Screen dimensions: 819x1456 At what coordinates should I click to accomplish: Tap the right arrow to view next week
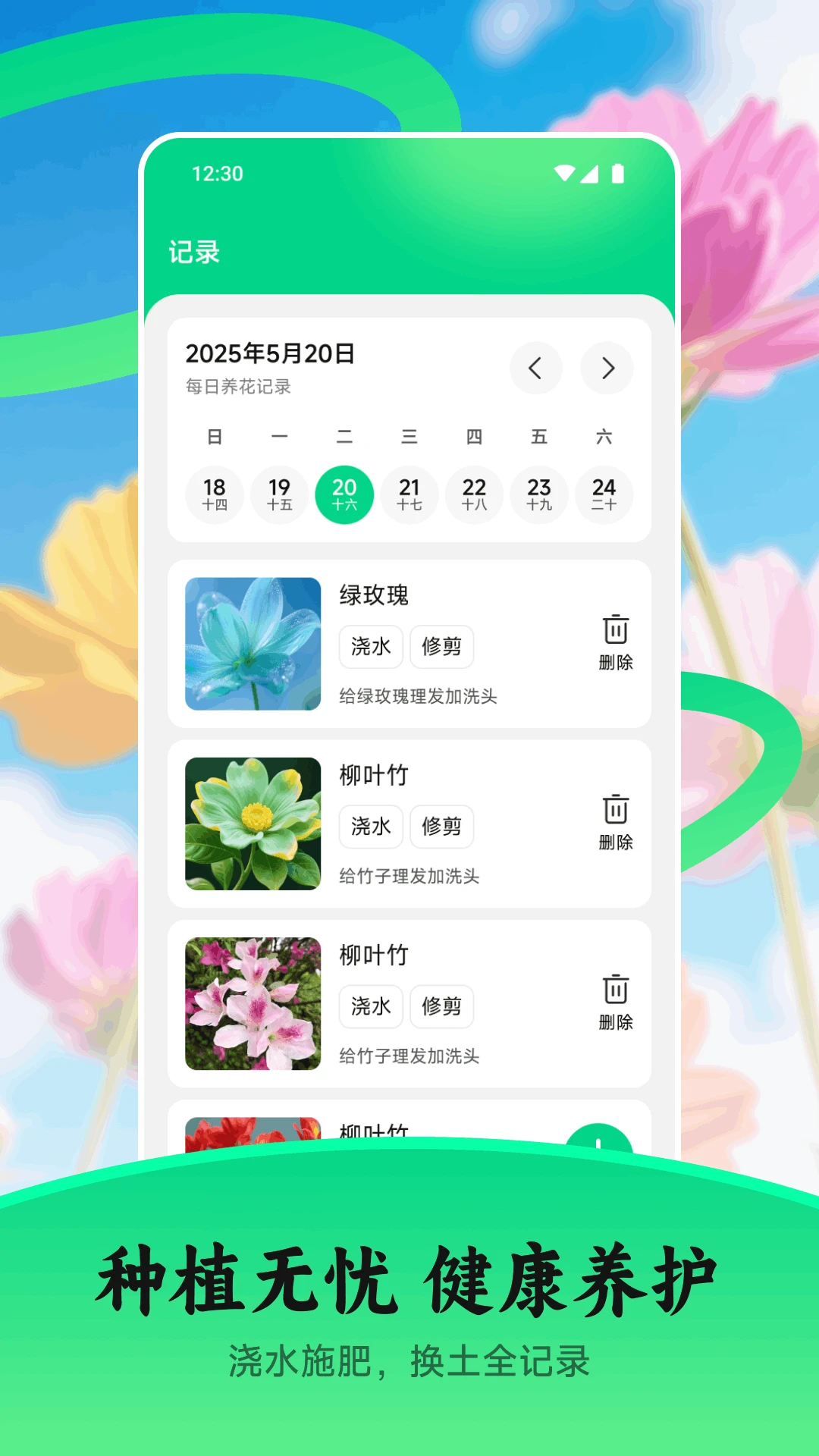tap(606, 369)
